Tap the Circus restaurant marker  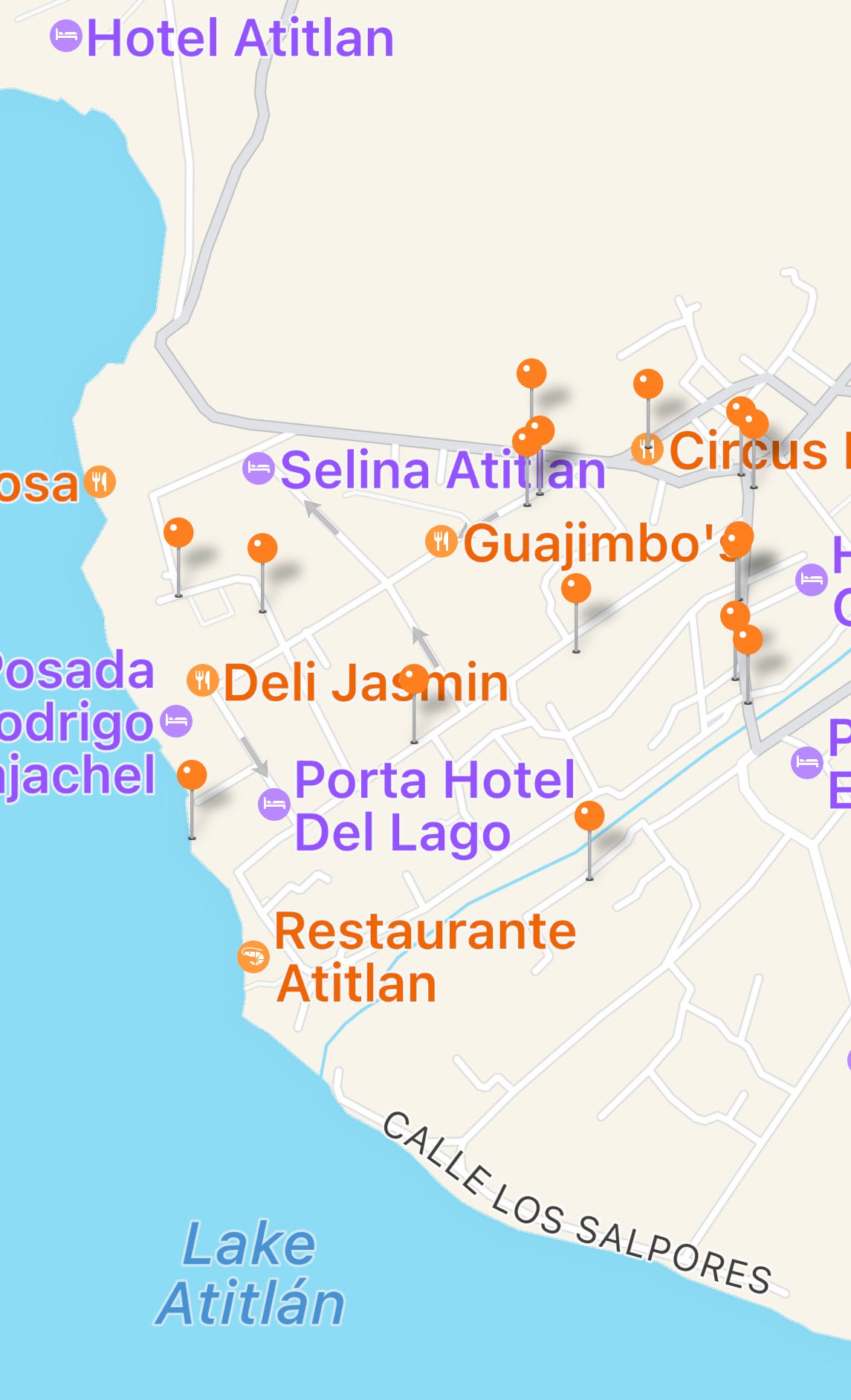point(647,450)
